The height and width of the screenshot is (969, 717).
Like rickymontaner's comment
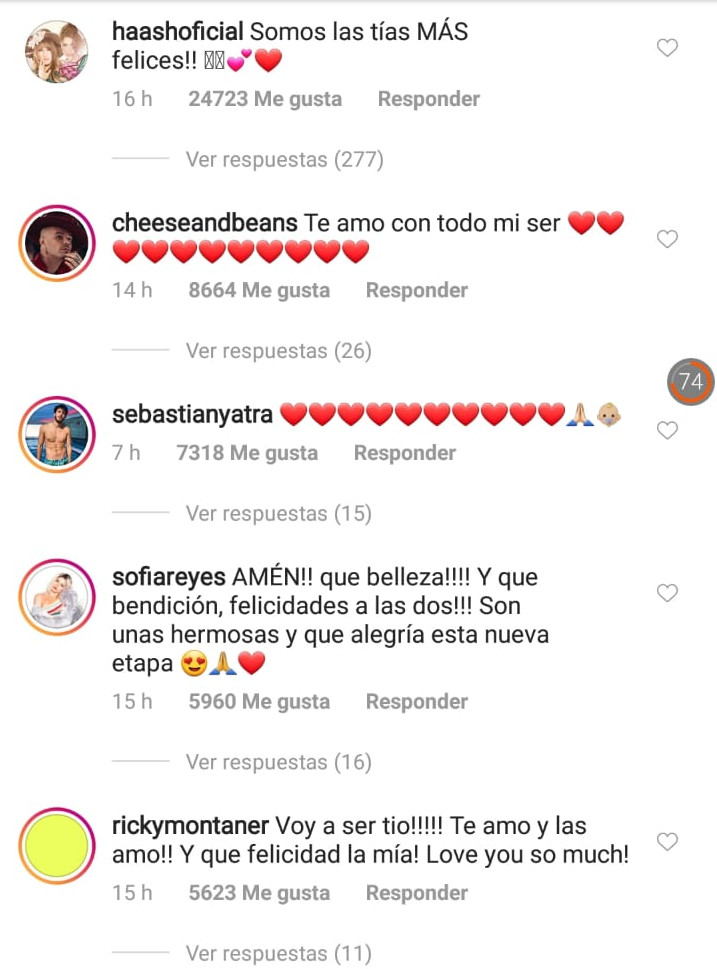[667, 842]
